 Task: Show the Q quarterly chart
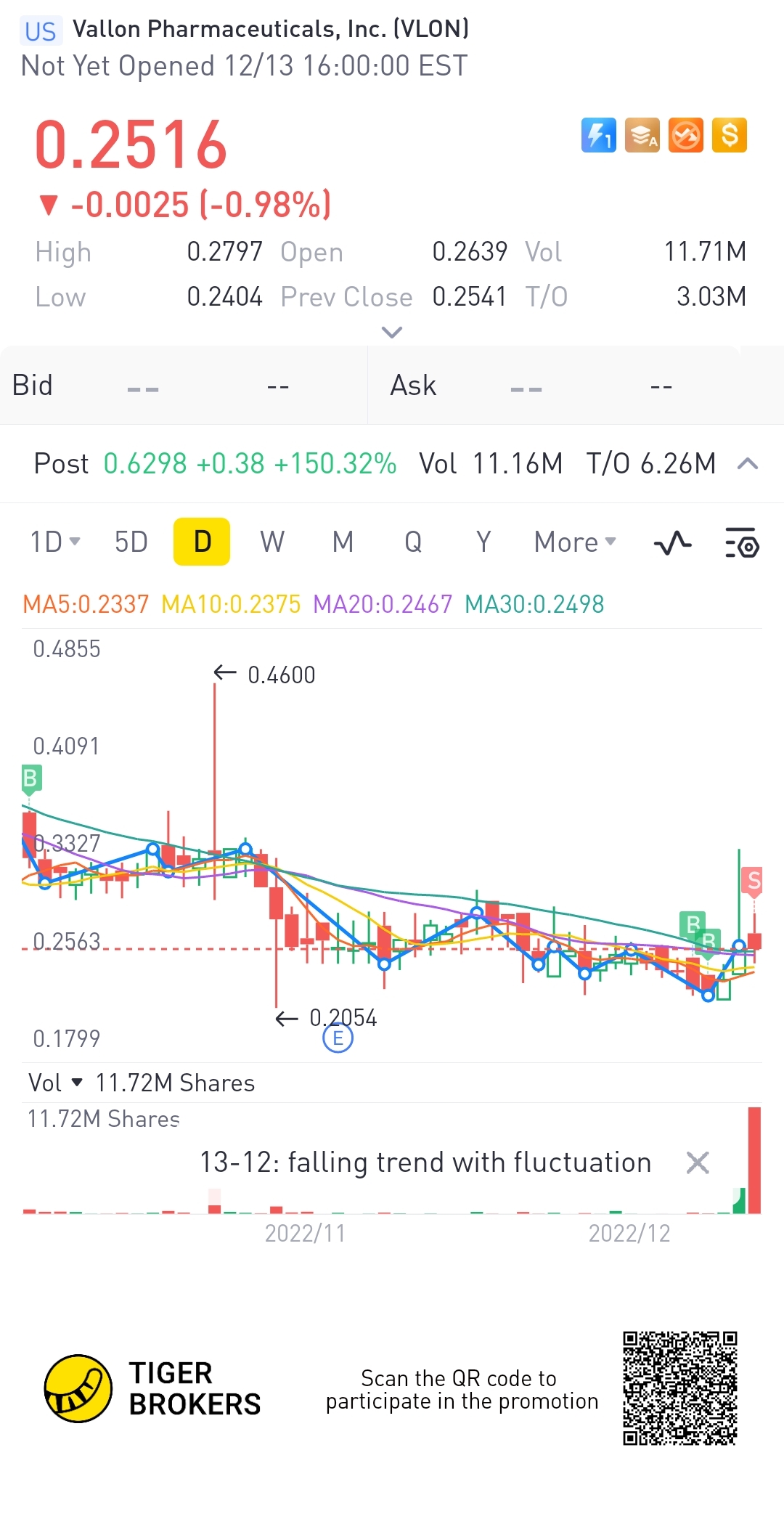tap(413, 542)
